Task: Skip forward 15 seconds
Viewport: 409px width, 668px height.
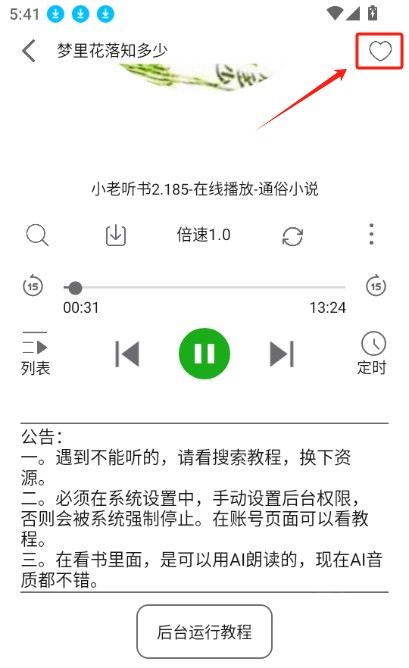Action: (x=376, y=285)
